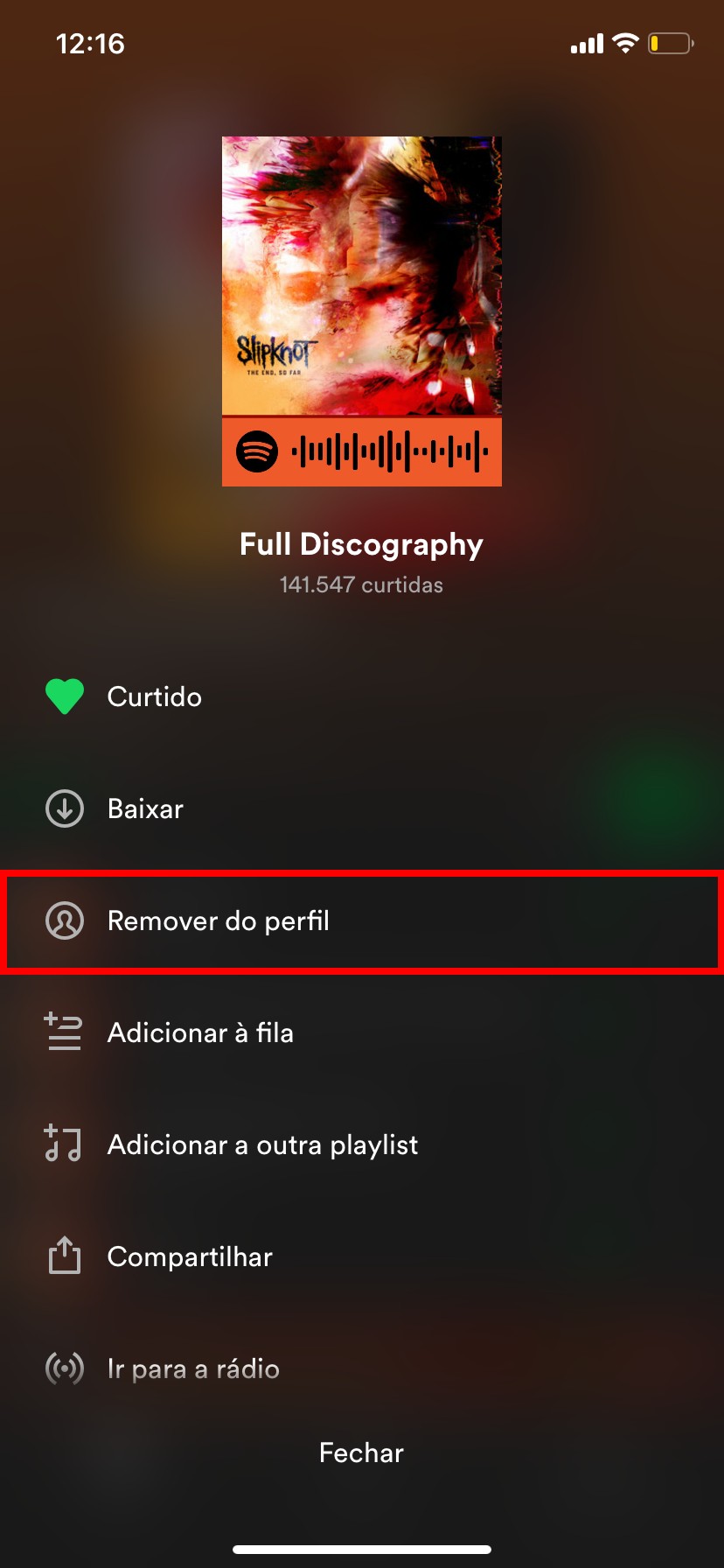Screen dimensions: 724x1568
Task: Unlike the Full Discography playlist
Action: 66,696
